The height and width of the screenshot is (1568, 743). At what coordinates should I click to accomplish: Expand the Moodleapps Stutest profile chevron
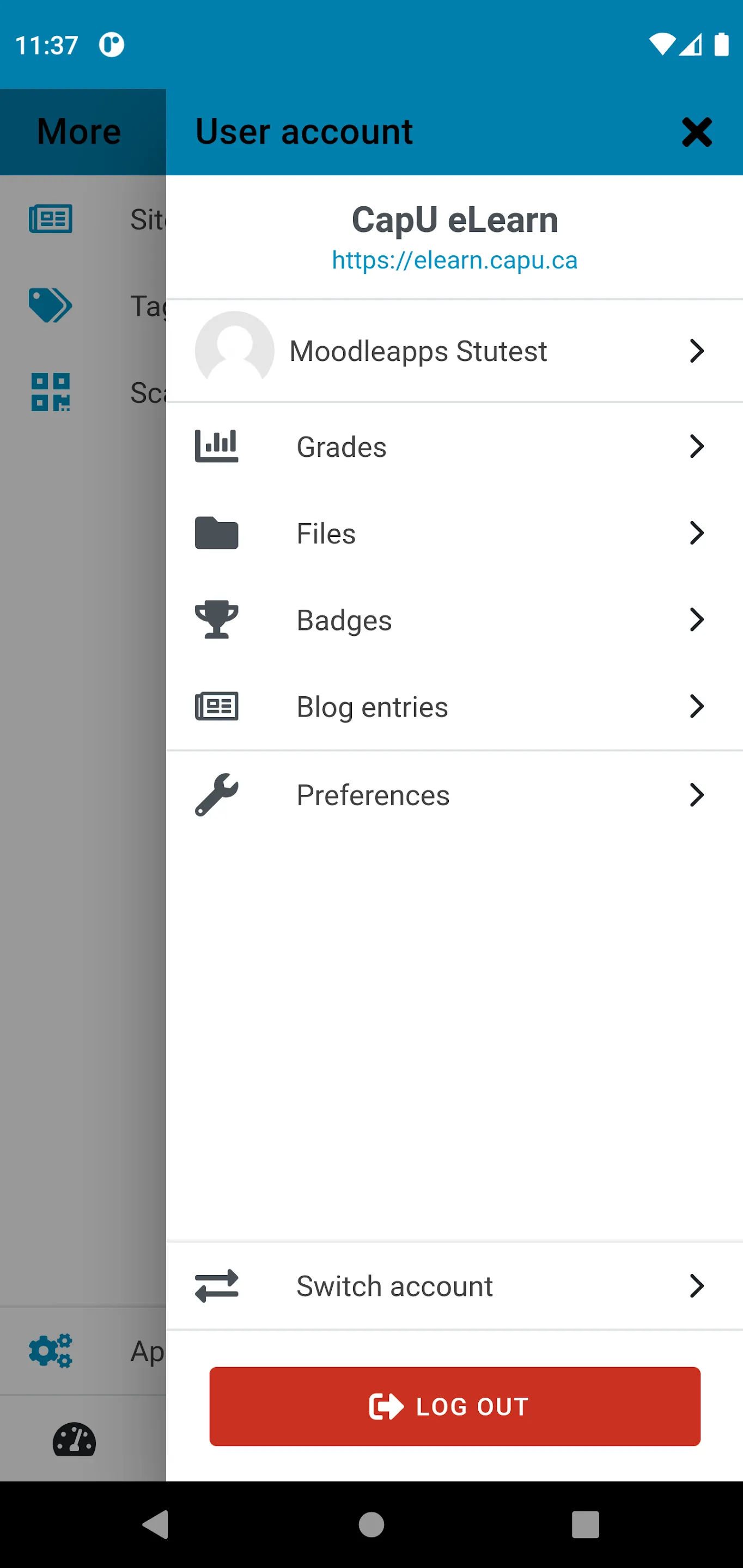point(696,351)
